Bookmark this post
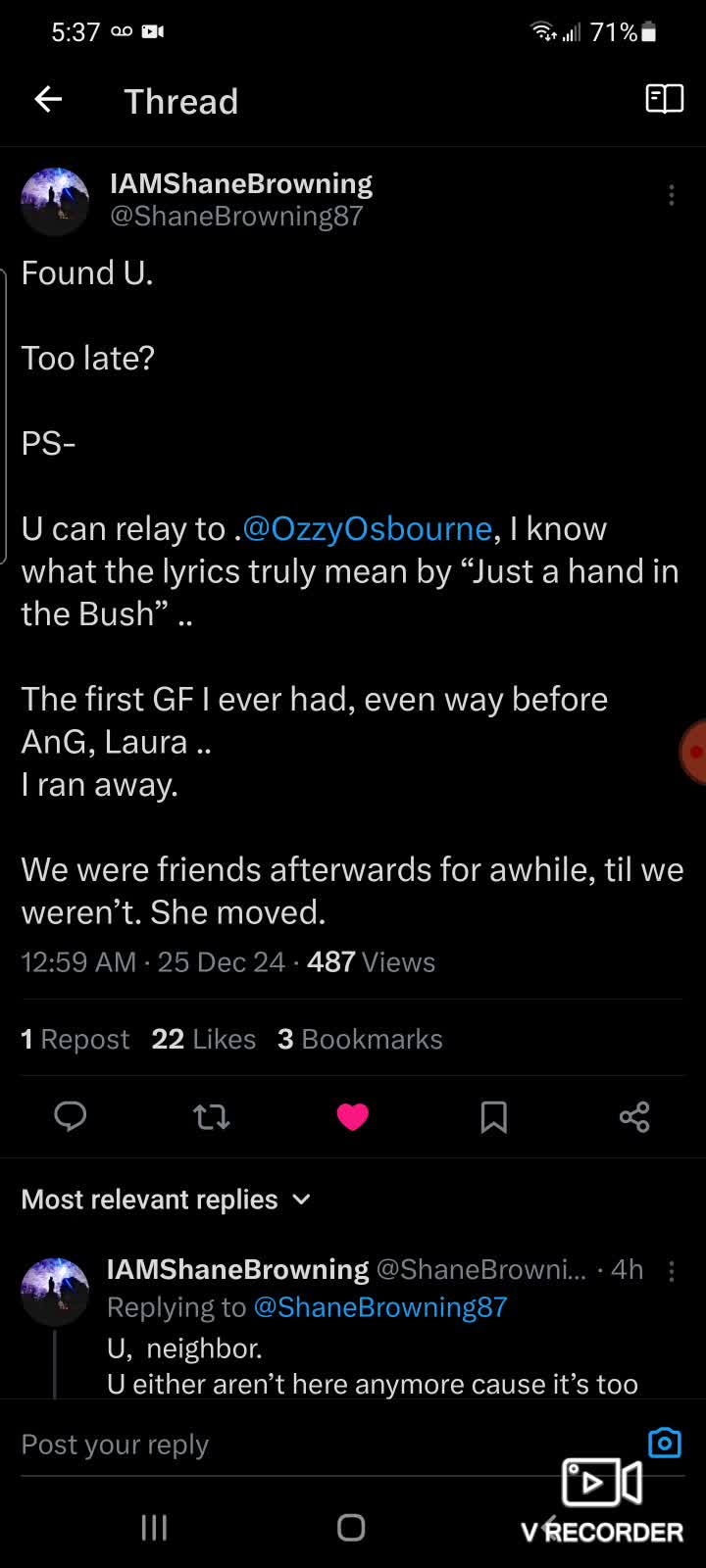706x1568 pixels. (x=493, y=1116)
